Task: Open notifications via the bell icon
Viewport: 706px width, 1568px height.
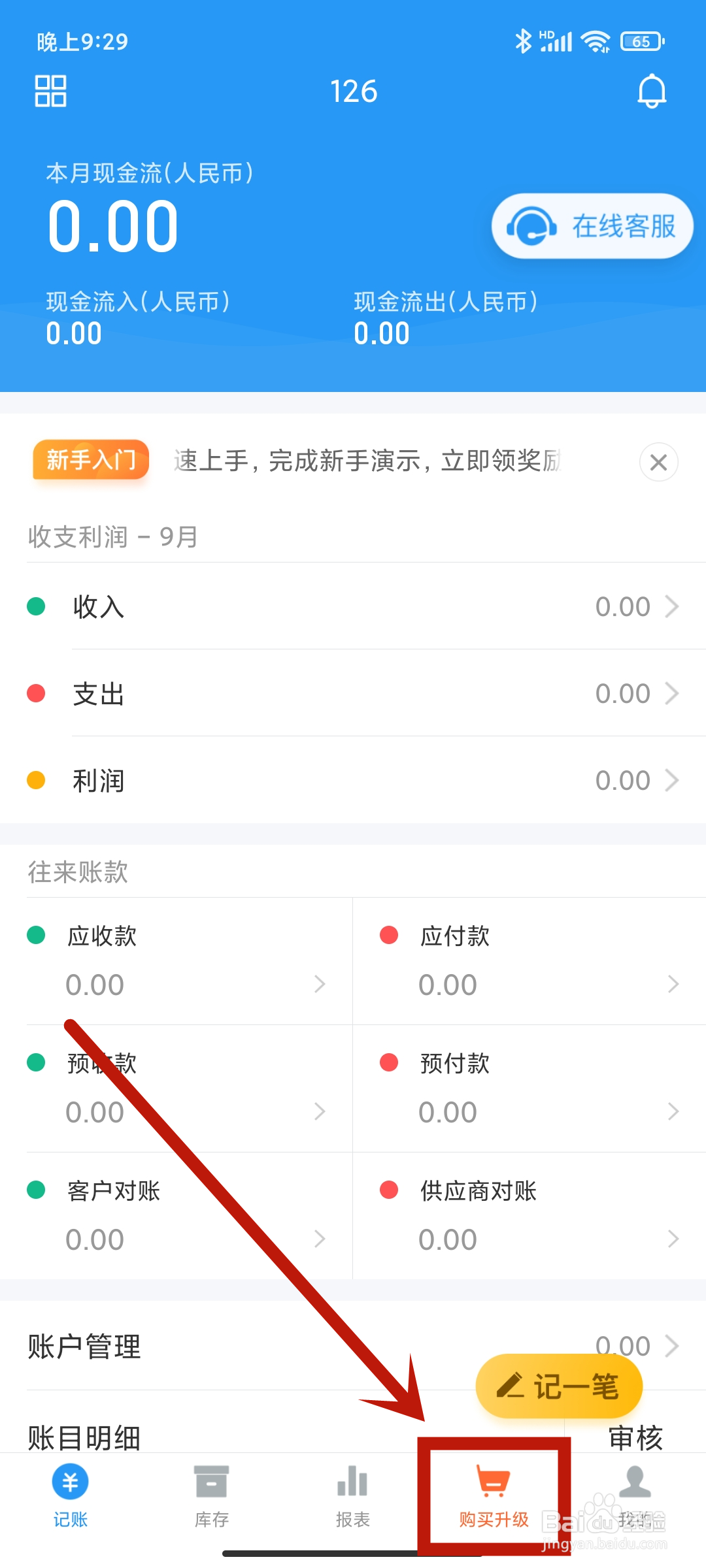Action: point(652,91)
